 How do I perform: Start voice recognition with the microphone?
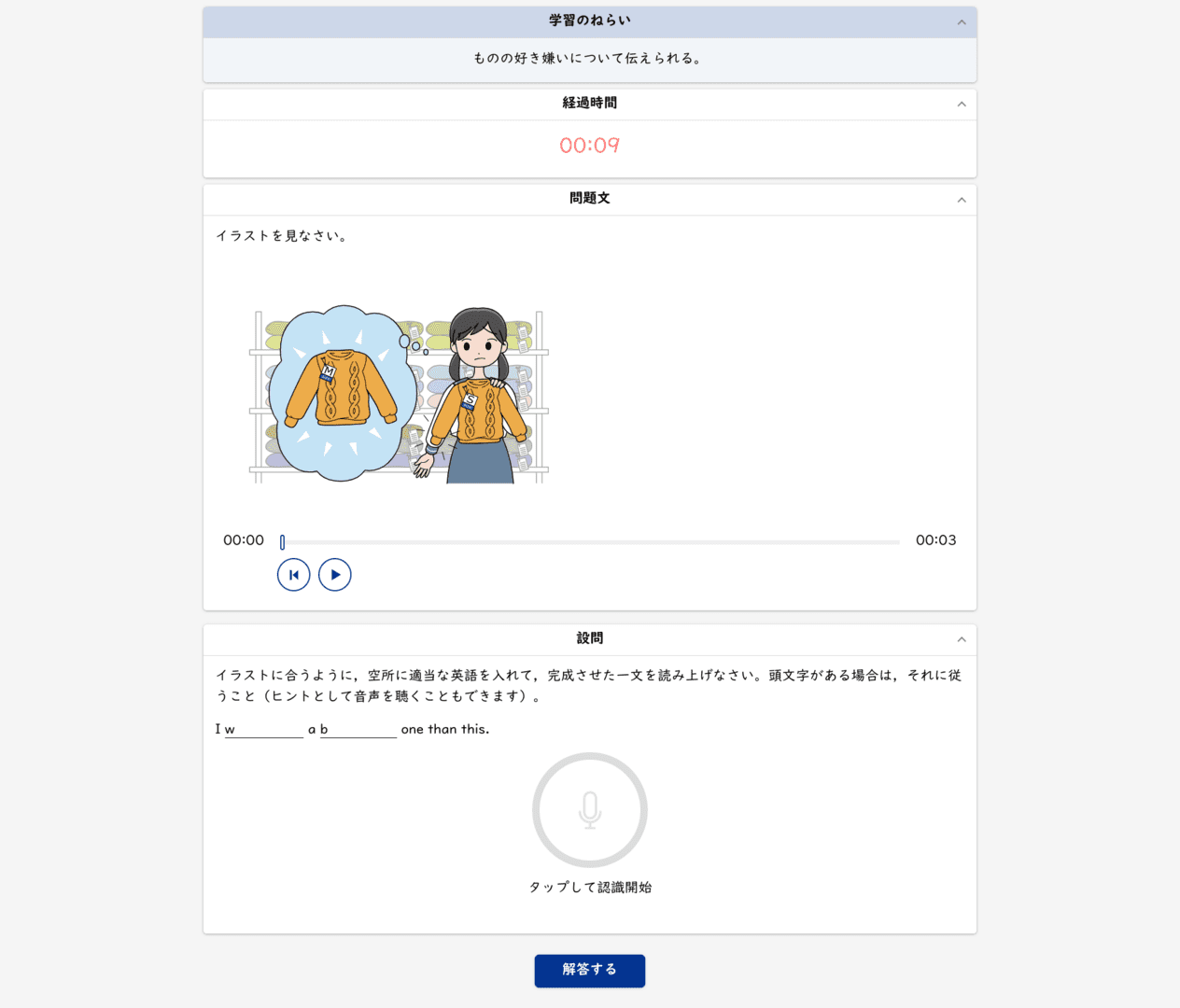[x=590, y=810]
